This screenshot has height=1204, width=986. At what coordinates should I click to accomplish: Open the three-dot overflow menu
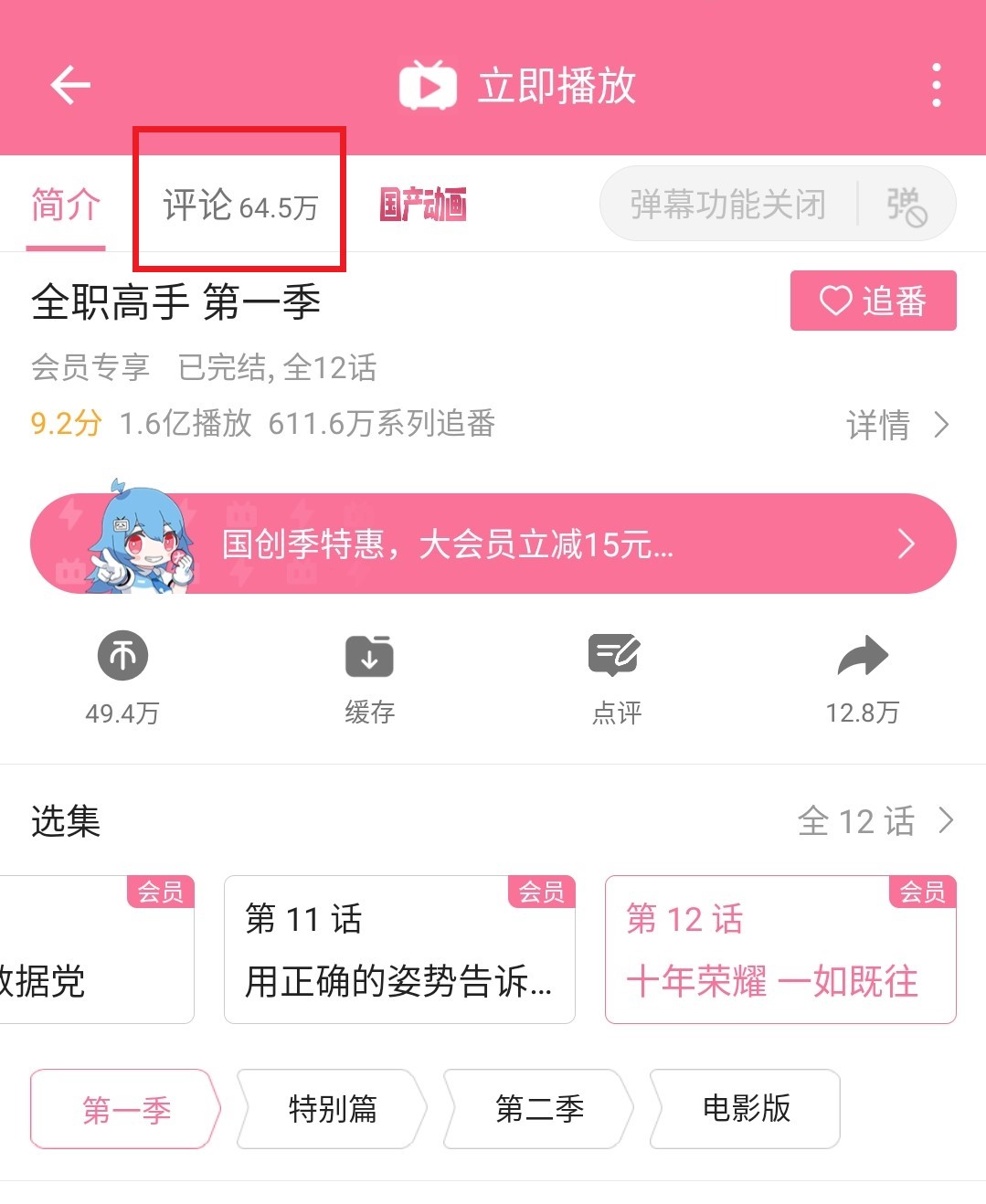pyautogui.click(x=936, y=85)
